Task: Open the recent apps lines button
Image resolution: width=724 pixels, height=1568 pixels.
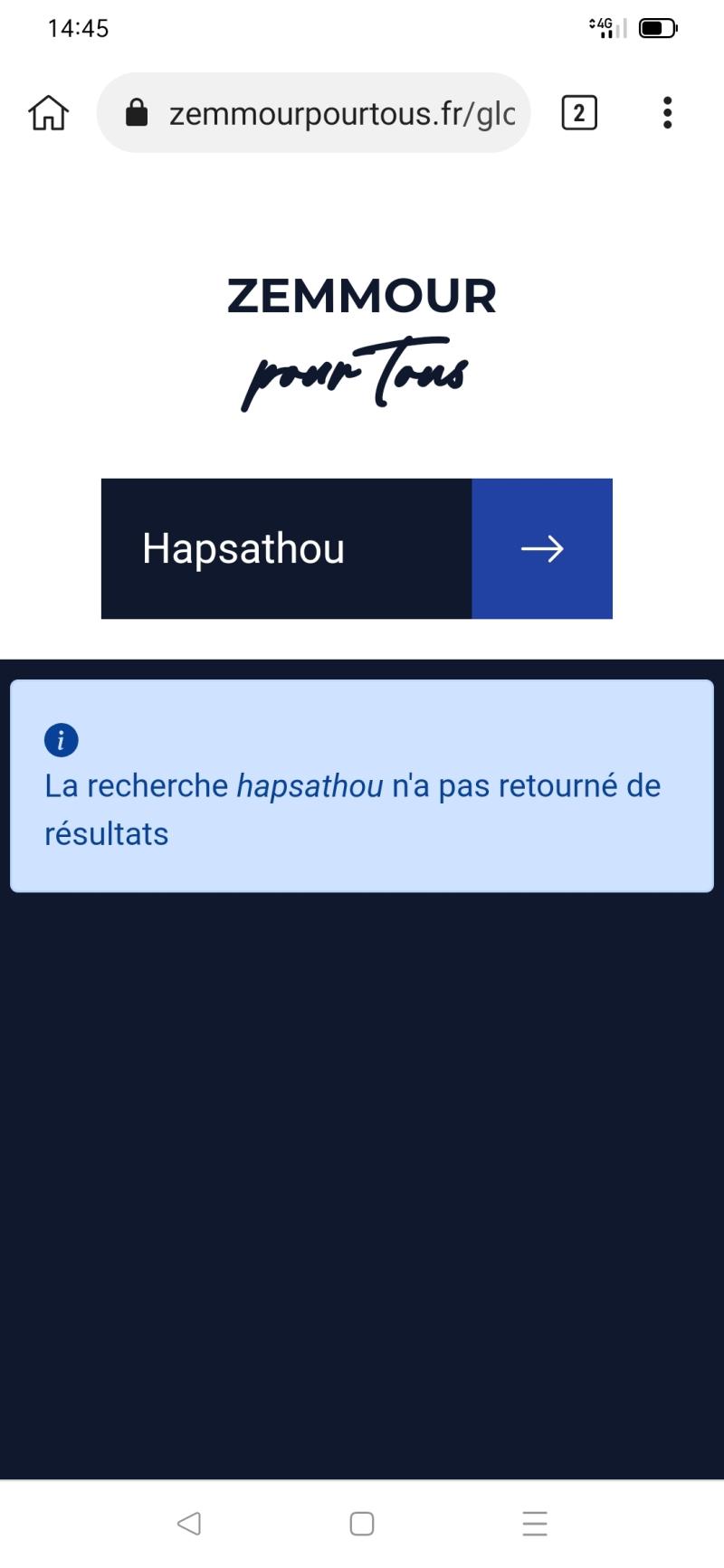Action: pos(534,1524)
